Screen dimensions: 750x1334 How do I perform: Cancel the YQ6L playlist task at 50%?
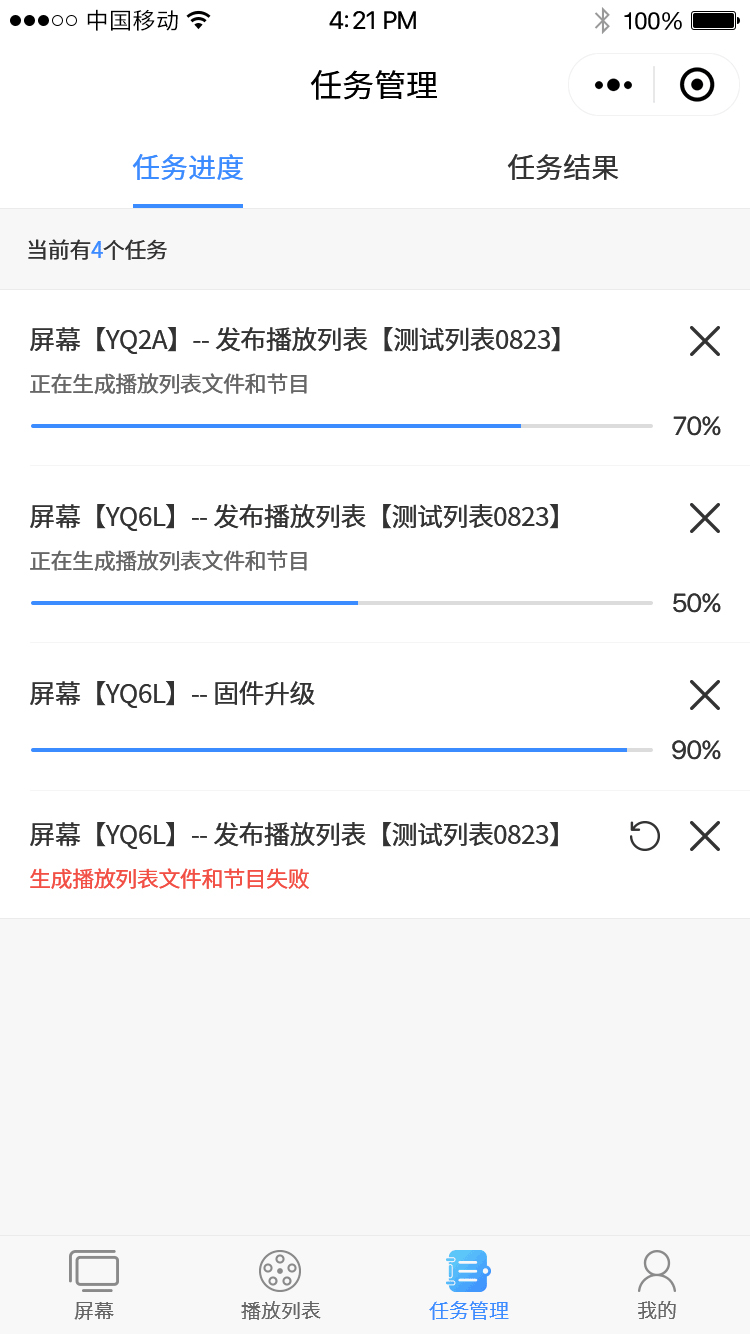coord(705,518)
